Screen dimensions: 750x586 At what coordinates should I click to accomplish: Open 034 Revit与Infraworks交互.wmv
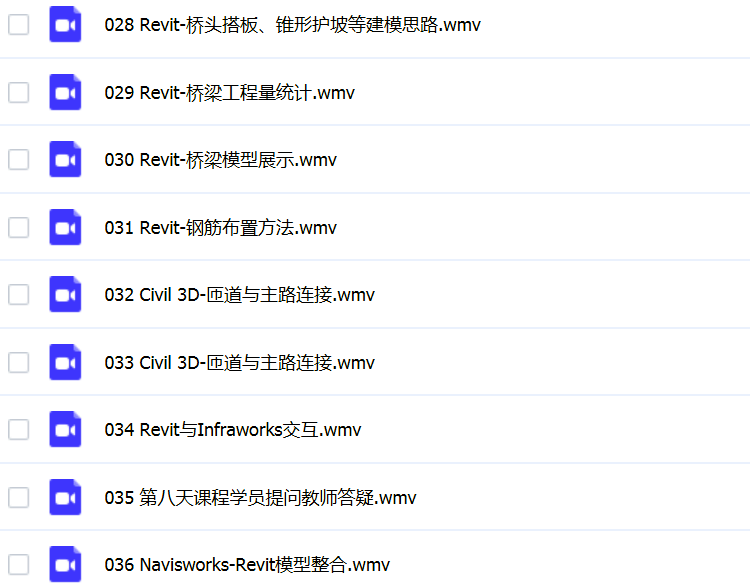tap(232, 430)
